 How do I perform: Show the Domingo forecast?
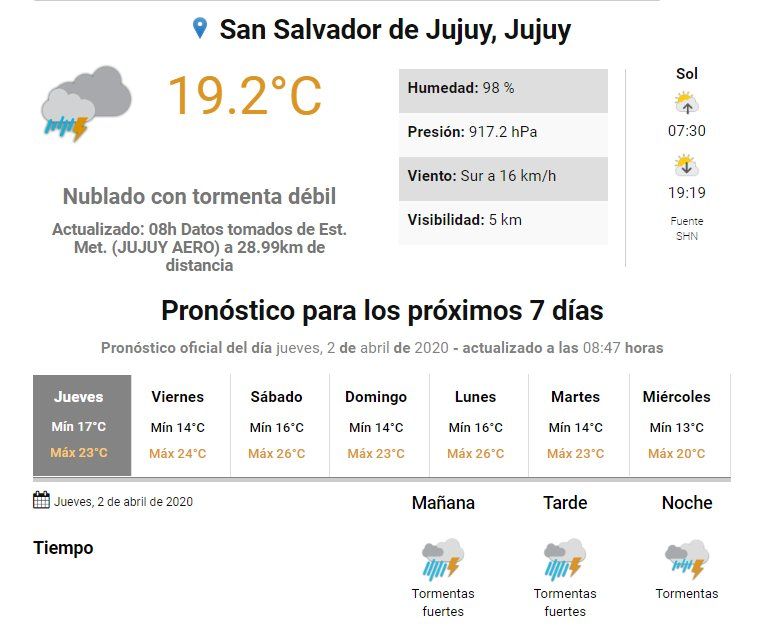coord(378,425)
